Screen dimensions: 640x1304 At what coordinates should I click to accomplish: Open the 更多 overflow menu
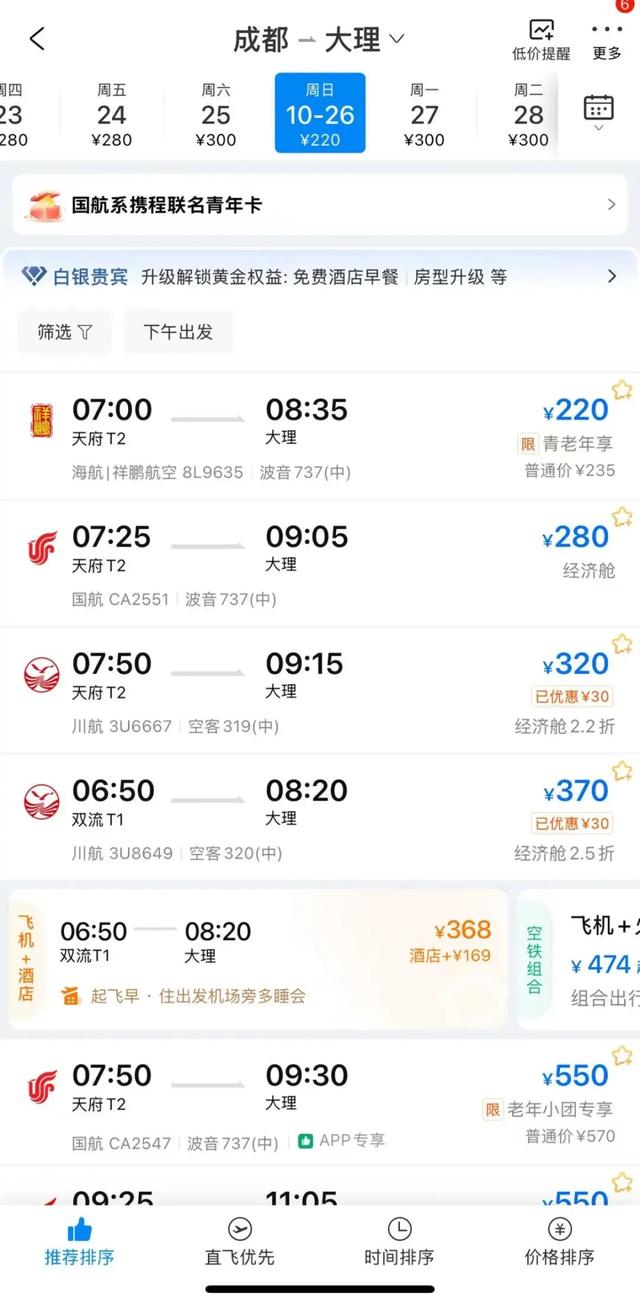[607, 40]
